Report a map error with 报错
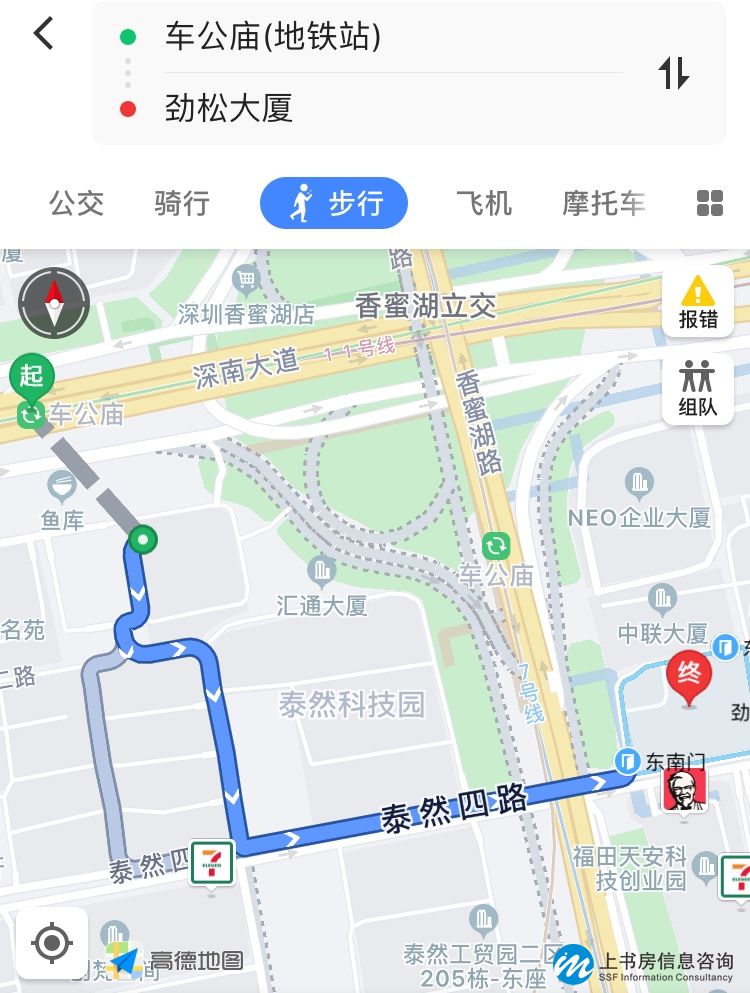 coord(698,303)
